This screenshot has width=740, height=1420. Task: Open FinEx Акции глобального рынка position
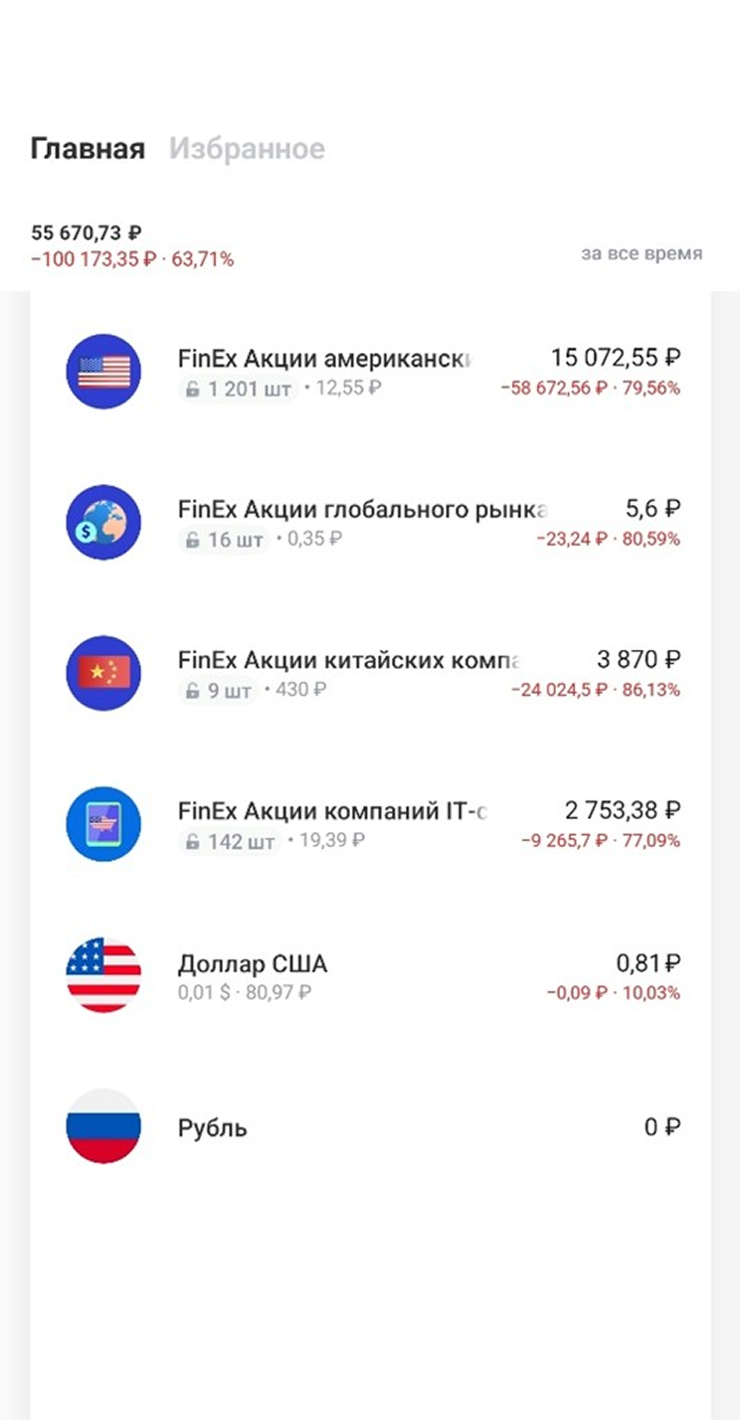(371, 523)
